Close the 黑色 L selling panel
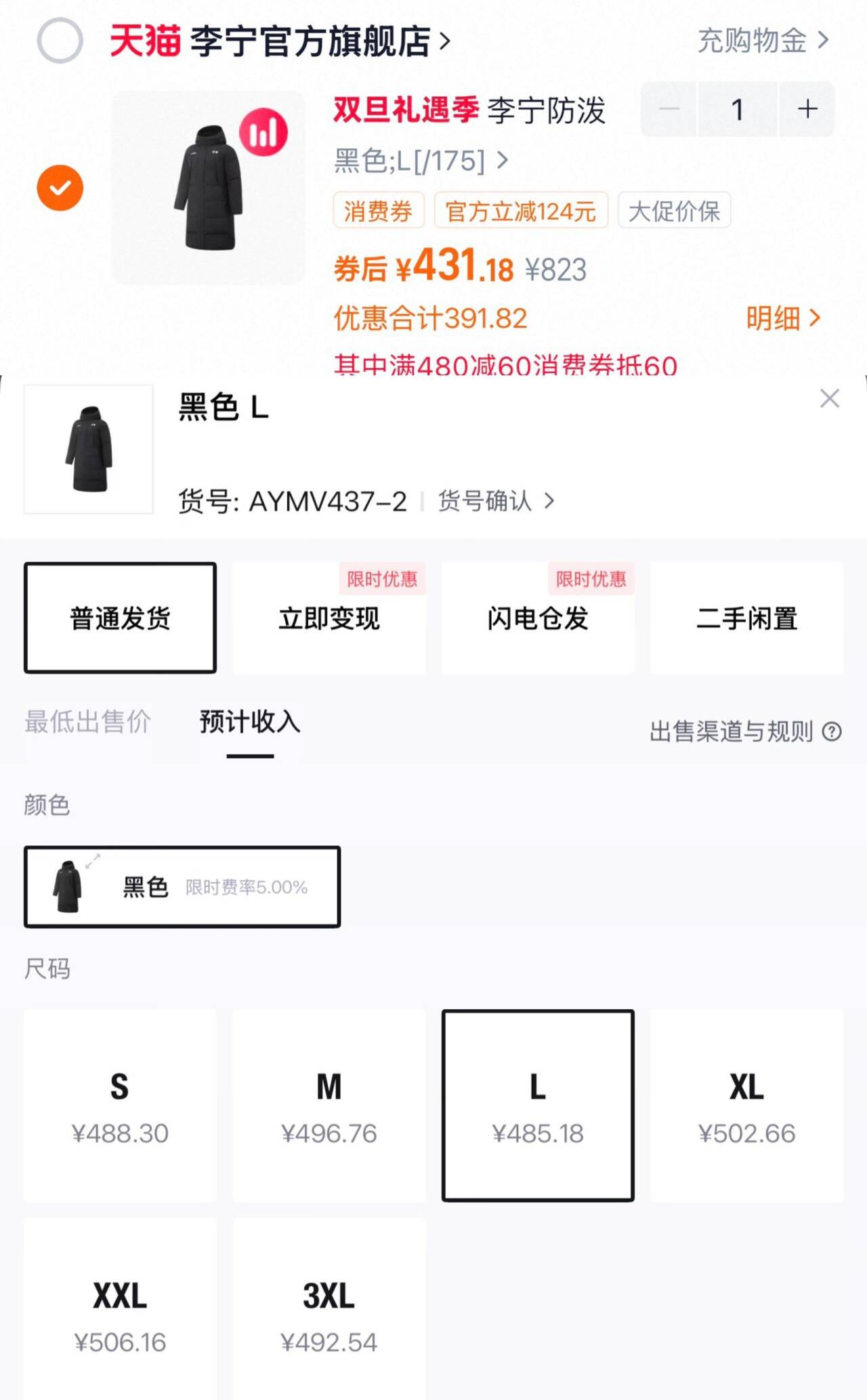This screenshot has height=1400, width=867. (x=829, y=398)
